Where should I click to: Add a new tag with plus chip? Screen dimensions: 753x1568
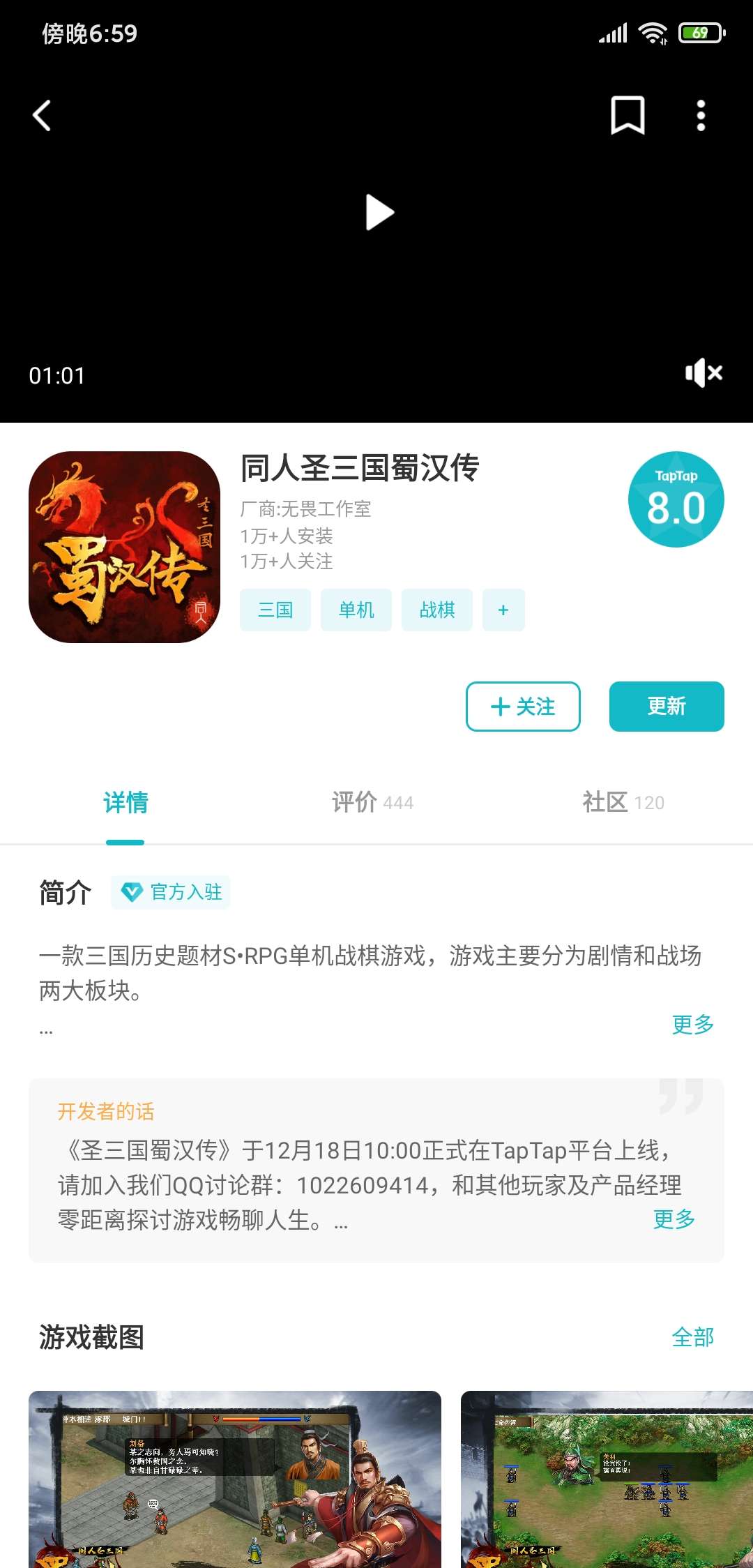[503, 610]
